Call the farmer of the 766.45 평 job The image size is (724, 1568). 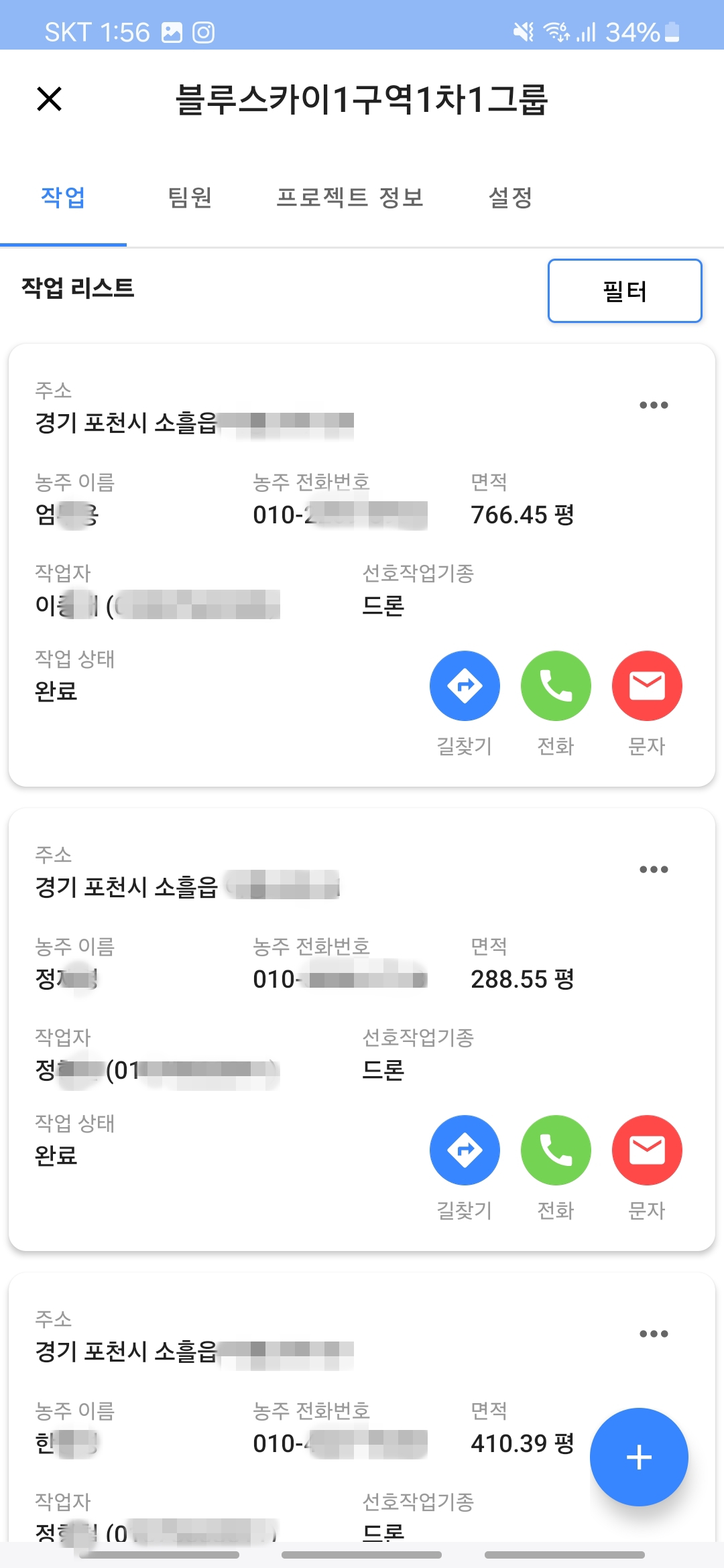click(555, 686)
